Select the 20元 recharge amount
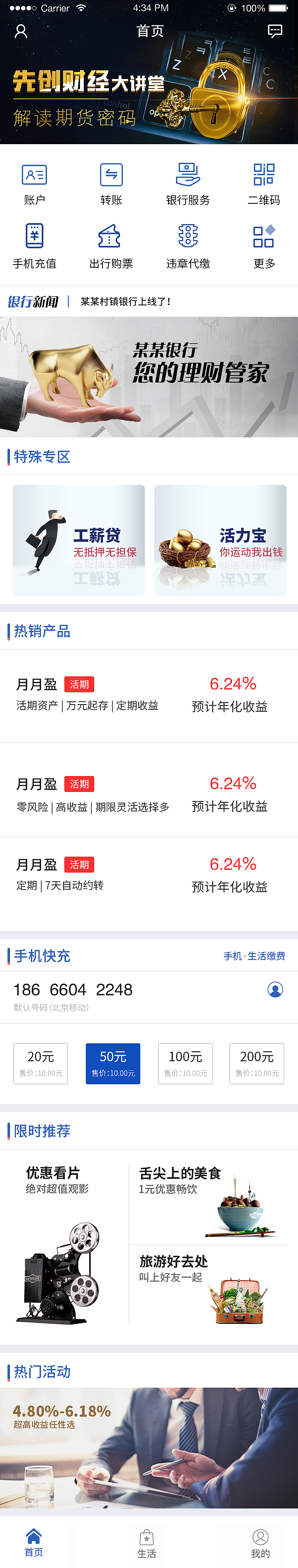298x1568 pixels. (41, 1063)
